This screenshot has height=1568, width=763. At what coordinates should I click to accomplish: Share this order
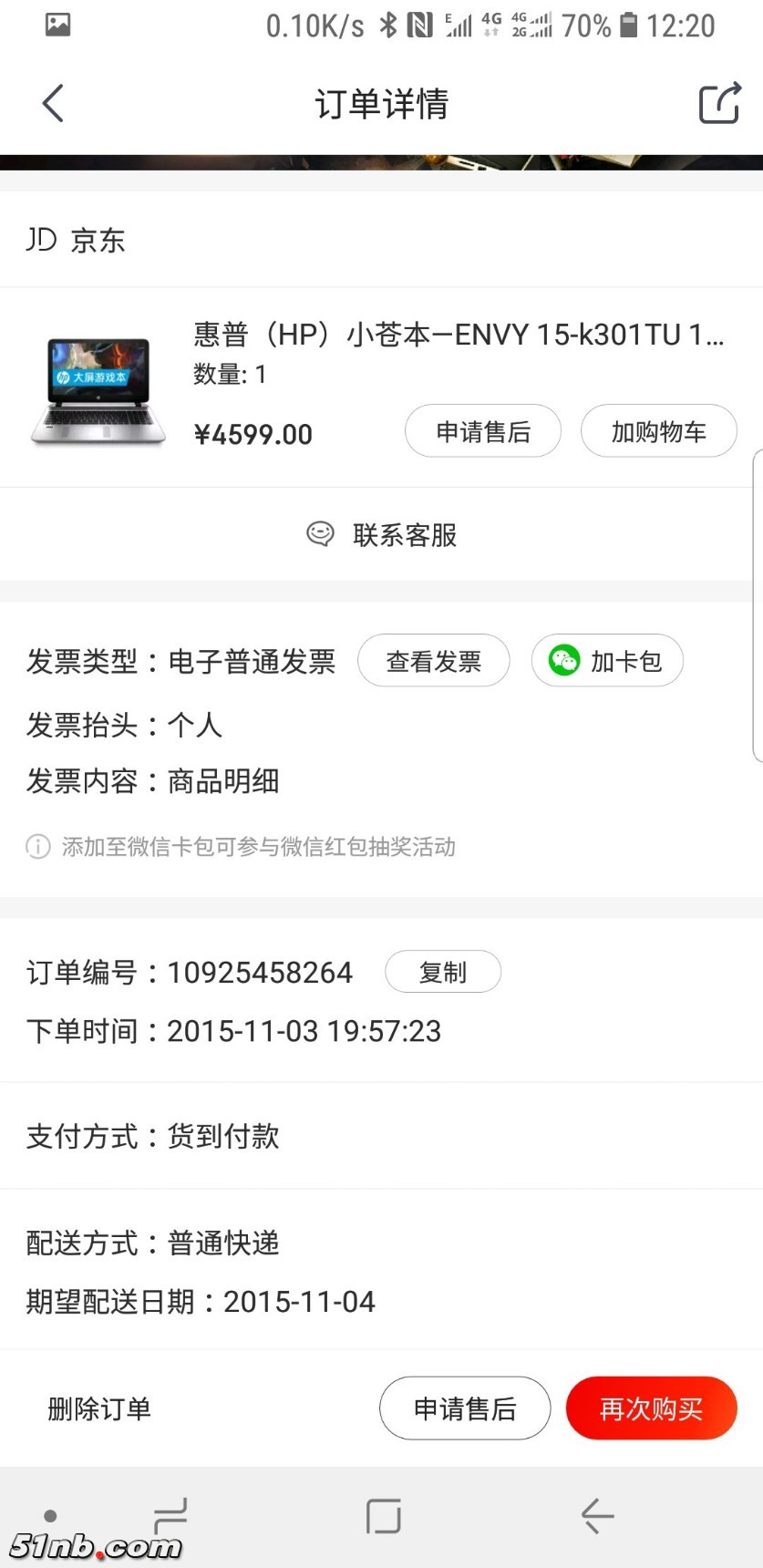click(x=719, y=103)
